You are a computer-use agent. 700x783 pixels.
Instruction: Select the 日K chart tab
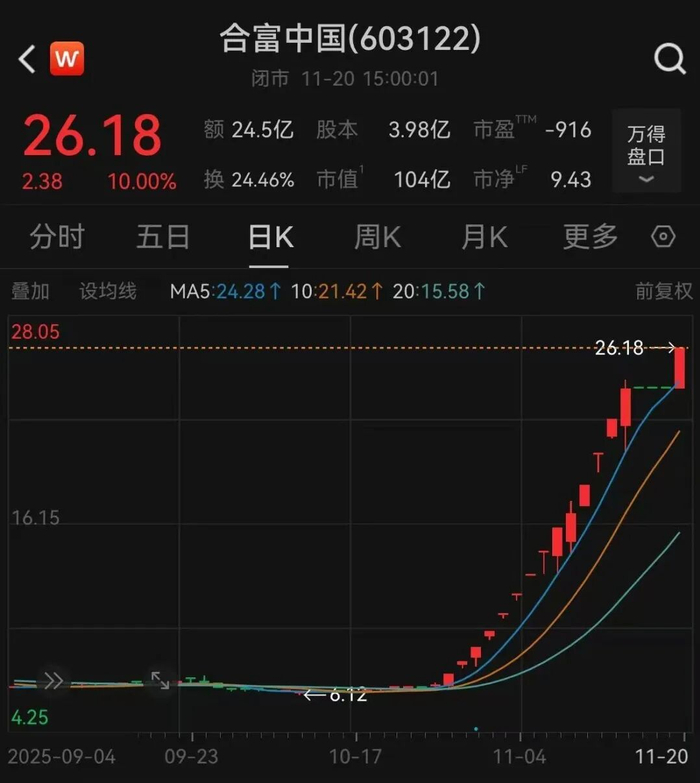coord(270,237)
